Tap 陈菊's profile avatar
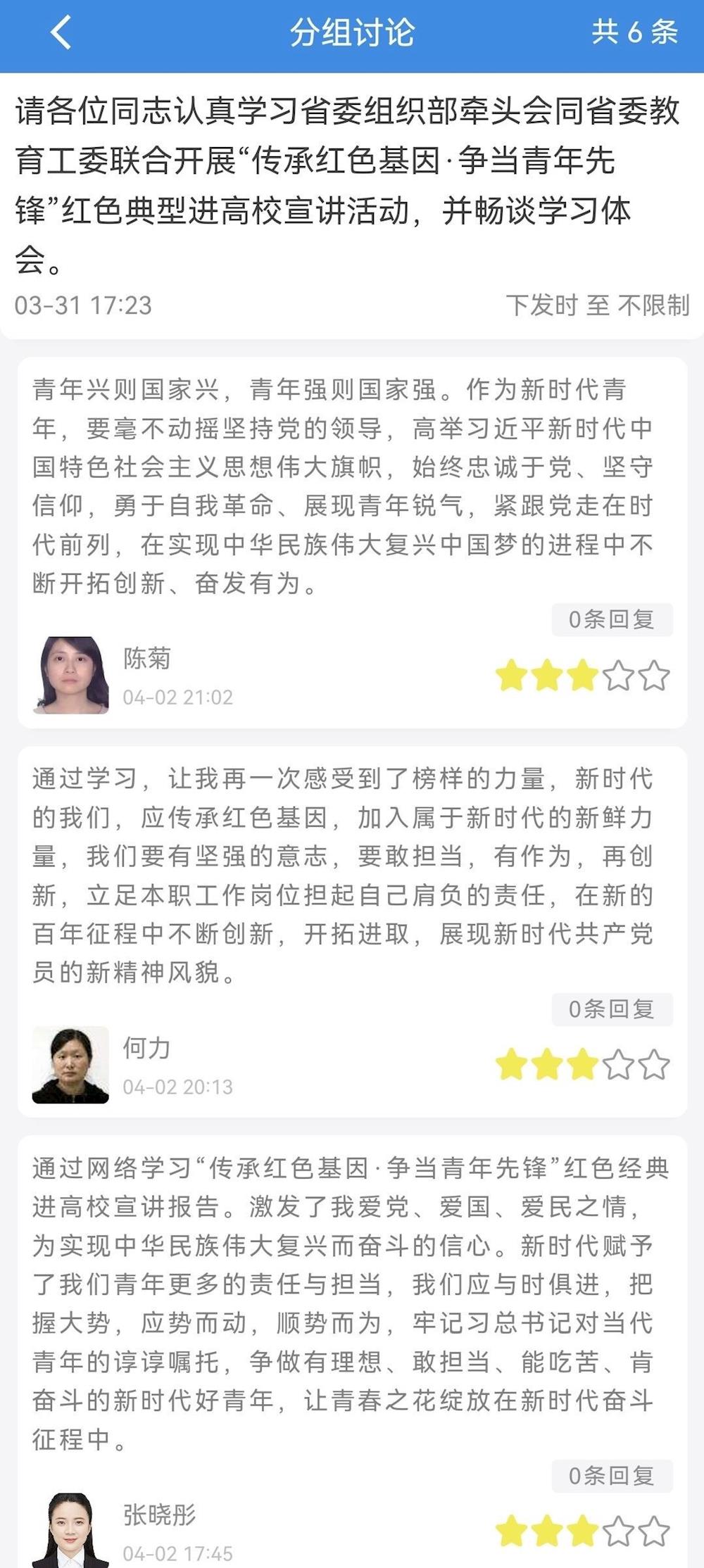This screenshot has width=704, height=1568. tap(71, 675)
